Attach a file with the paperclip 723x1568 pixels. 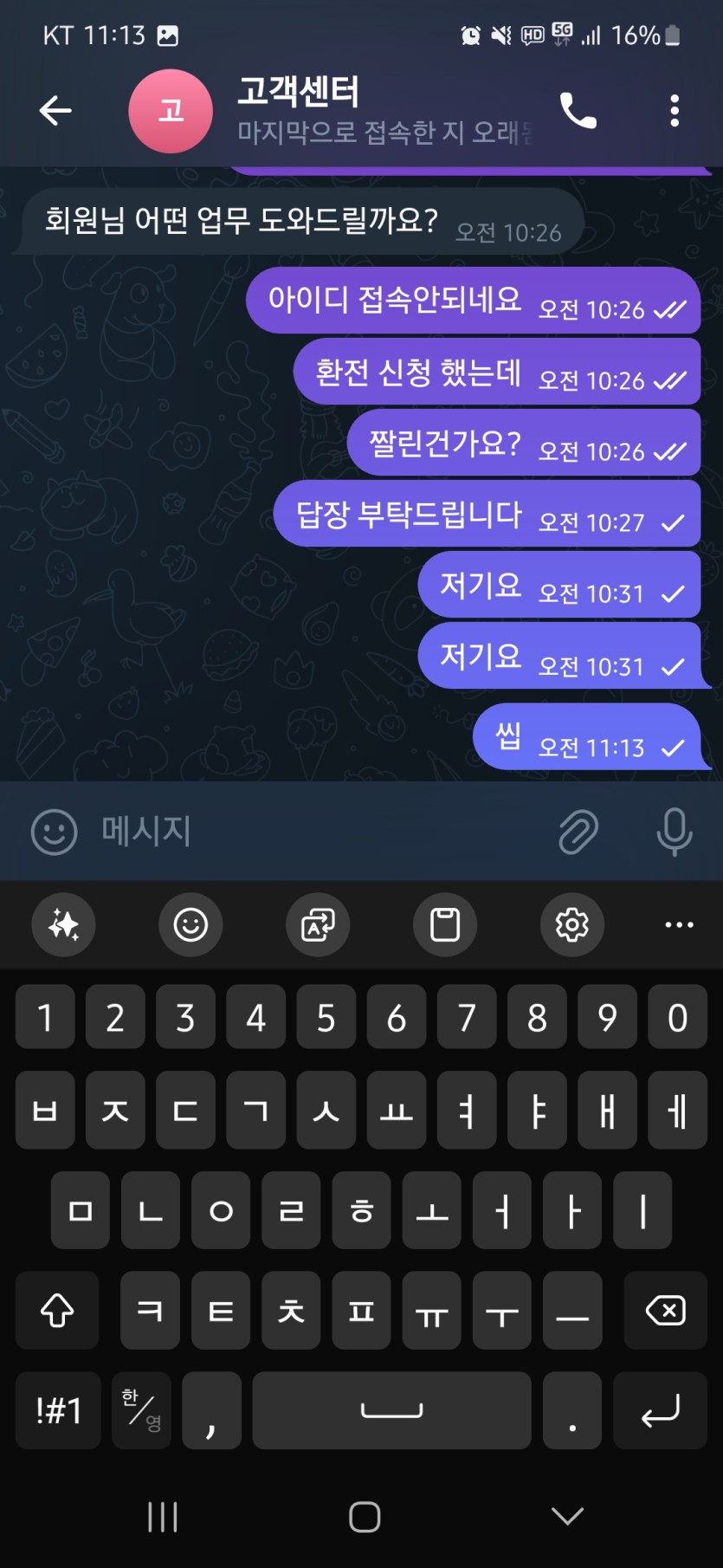(578, 833)
